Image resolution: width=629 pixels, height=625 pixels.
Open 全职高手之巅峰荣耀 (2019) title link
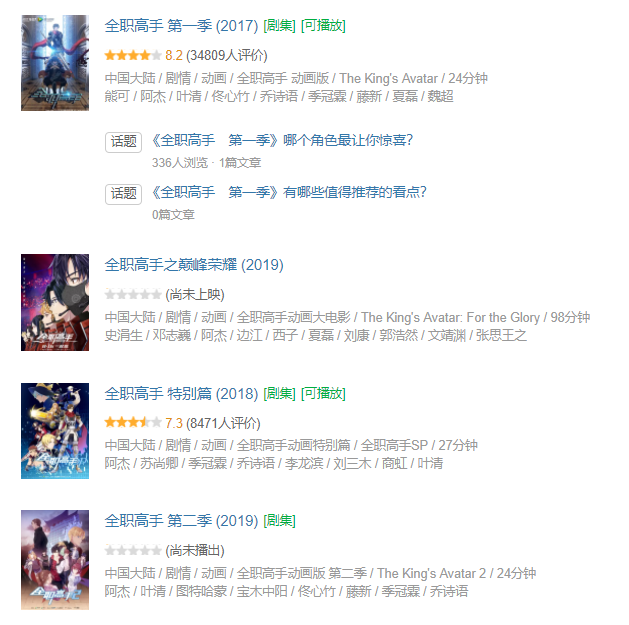[x=194, y=265]
